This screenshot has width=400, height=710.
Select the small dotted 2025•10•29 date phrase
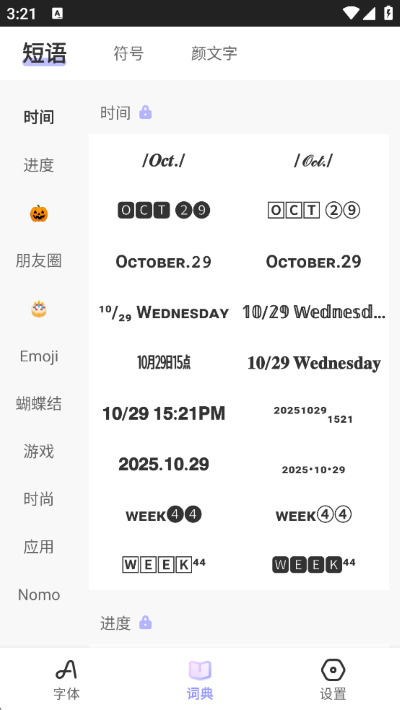[313, 470]
